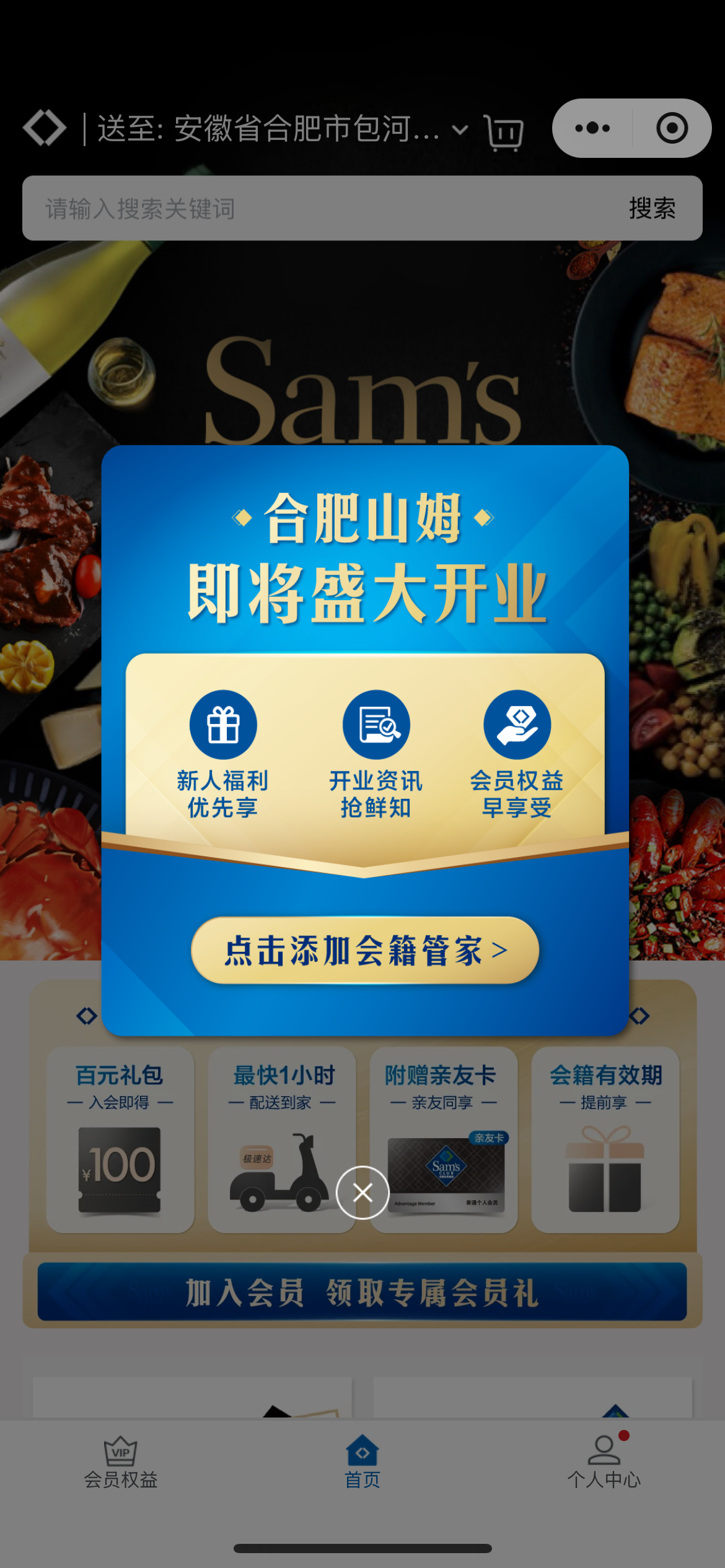Open the 会籍有效期 card
Image resolution: width=725 pixels, height=1568 pixels.
(605, 1139)
